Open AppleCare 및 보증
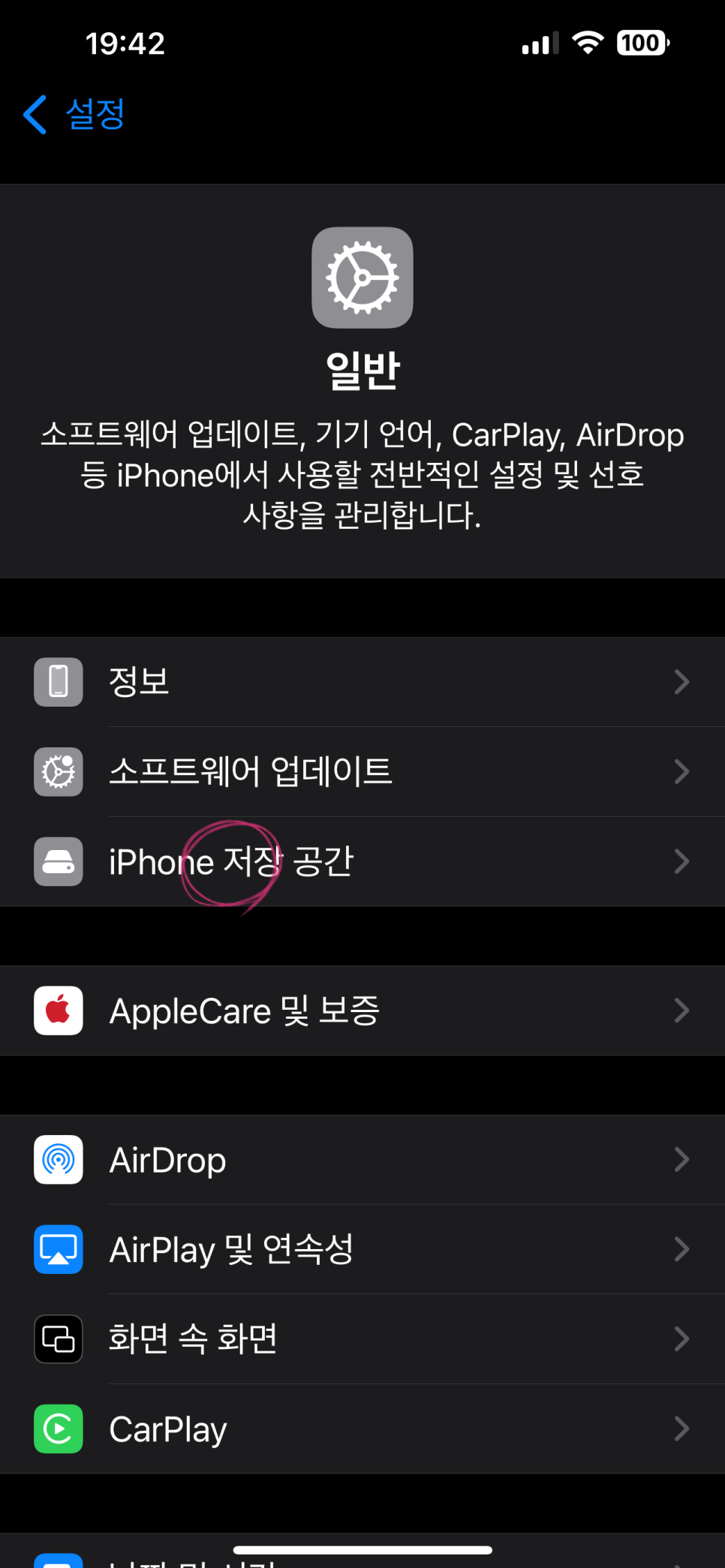 (362, 1011)
